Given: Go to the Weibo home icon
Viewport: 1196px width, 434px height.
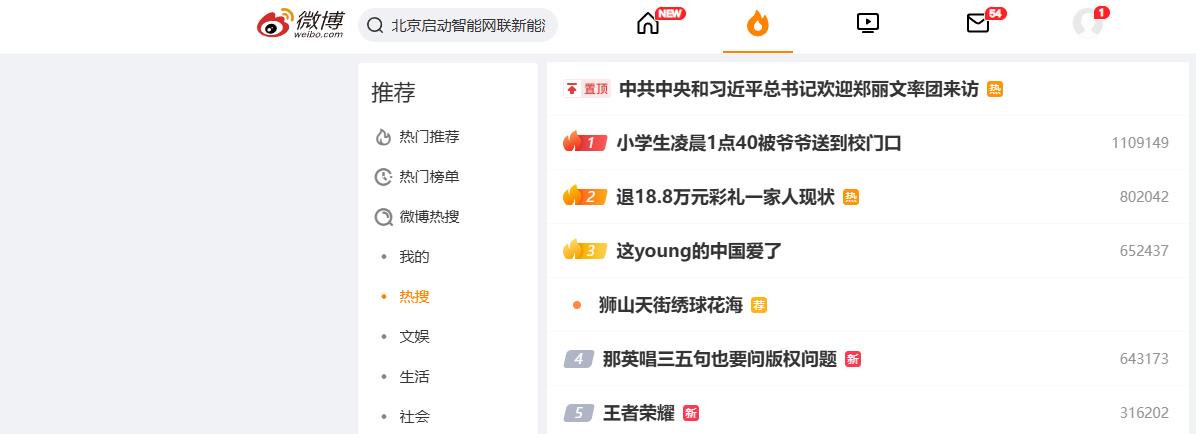Looking at the screenshot, I should pyautogui.click(x=649, y=24).
